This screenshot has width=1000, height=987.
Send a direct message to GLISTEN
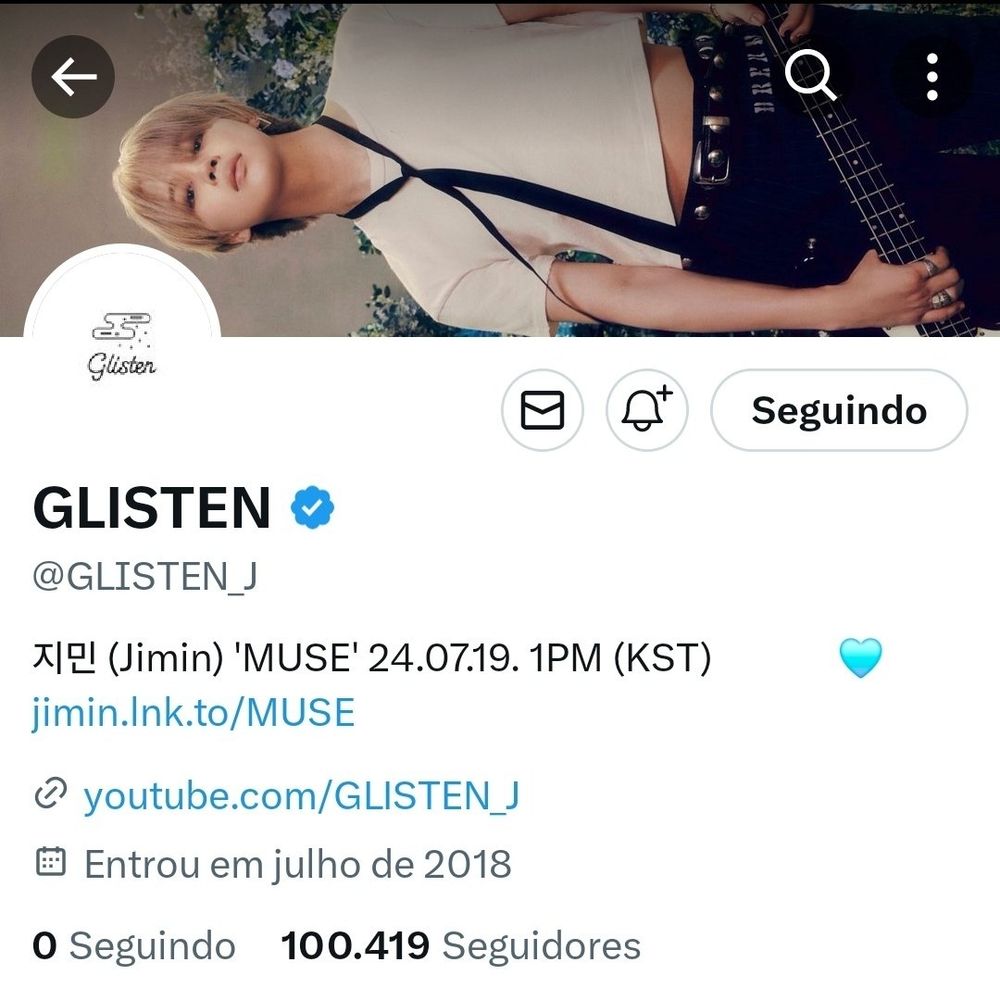pyautogui.click(x=542, y=410)
